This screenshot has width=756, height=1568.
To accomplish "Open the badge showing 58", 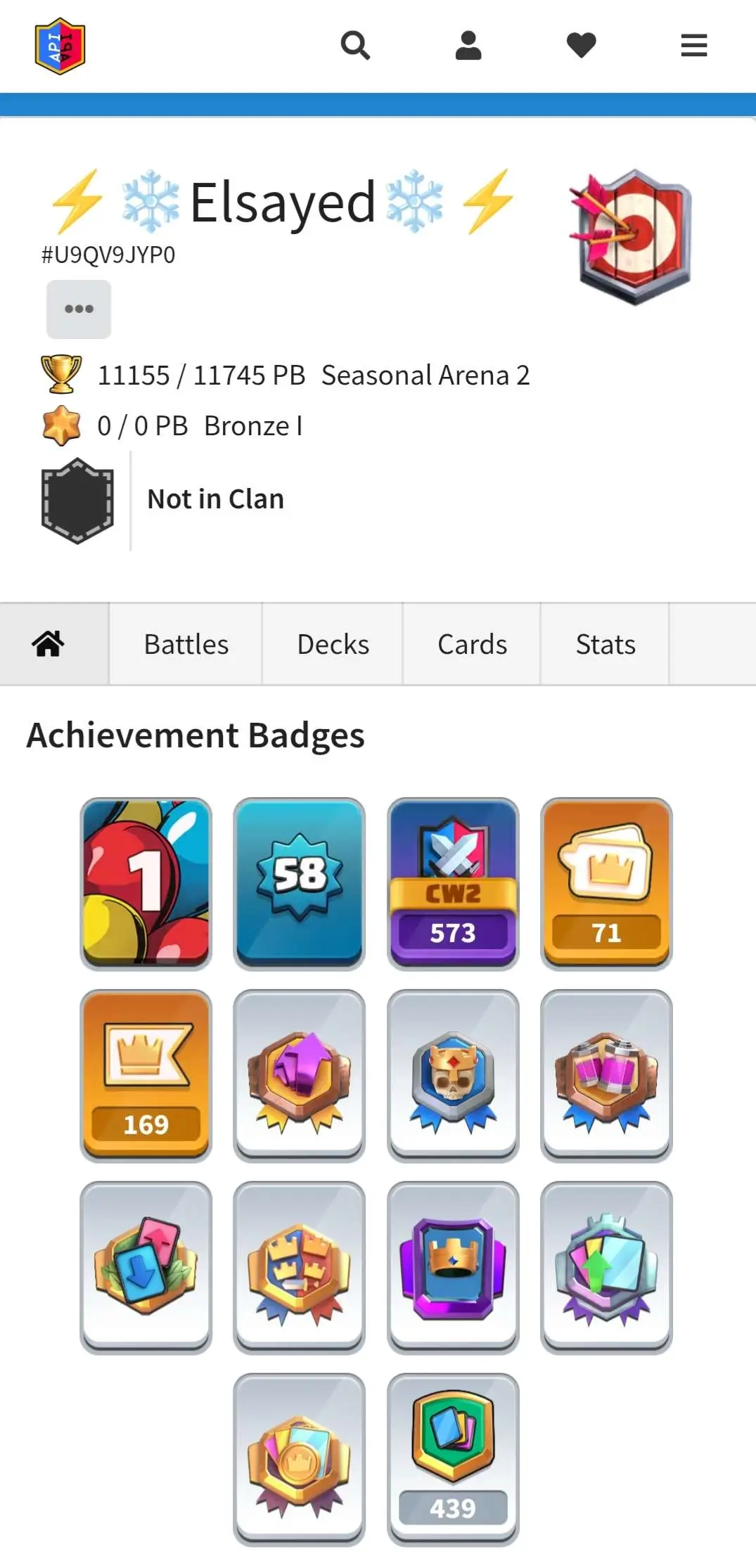I will (x=300, y=883).
